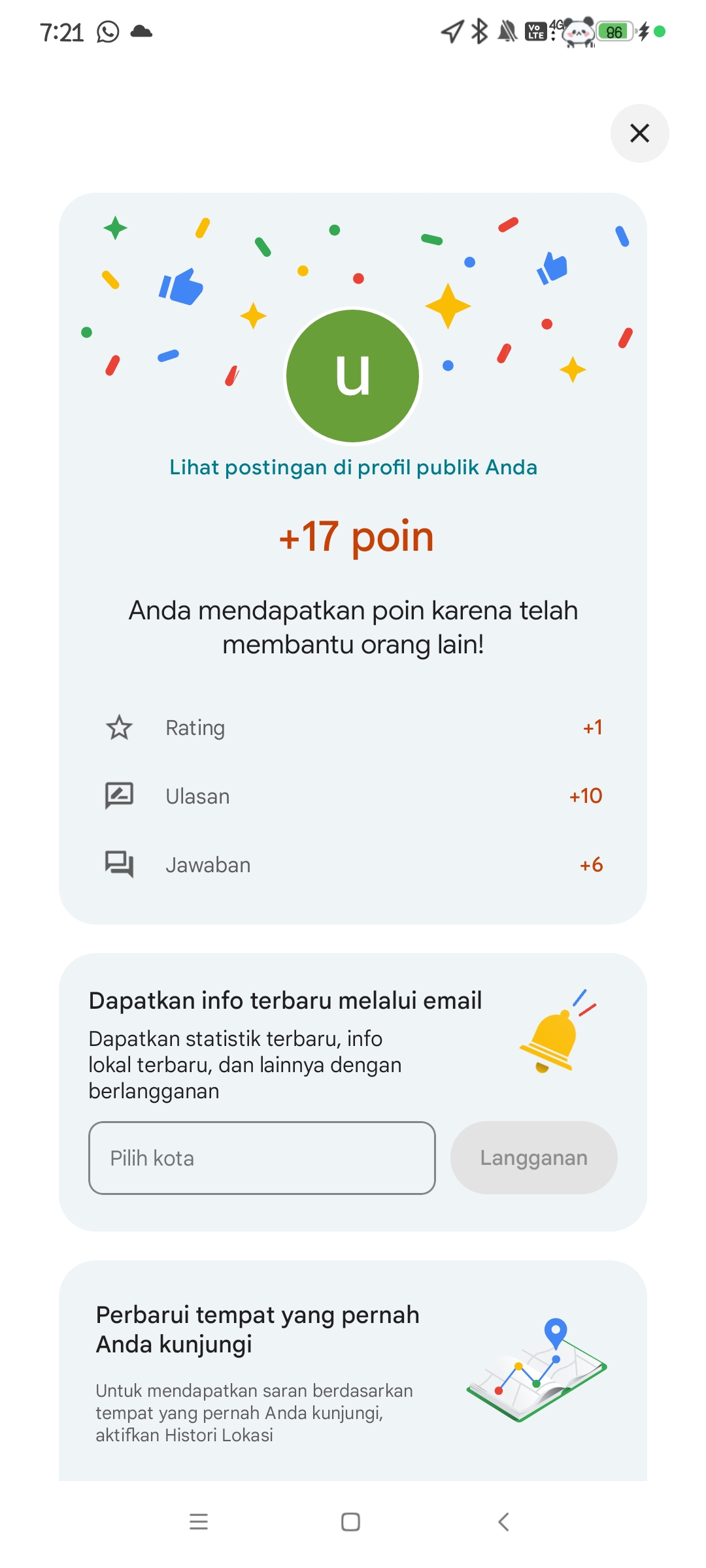This screenshot has width=706, height=1568.
Task: Tap the 'Pilih kota' city field
Action: (262, 1158)
